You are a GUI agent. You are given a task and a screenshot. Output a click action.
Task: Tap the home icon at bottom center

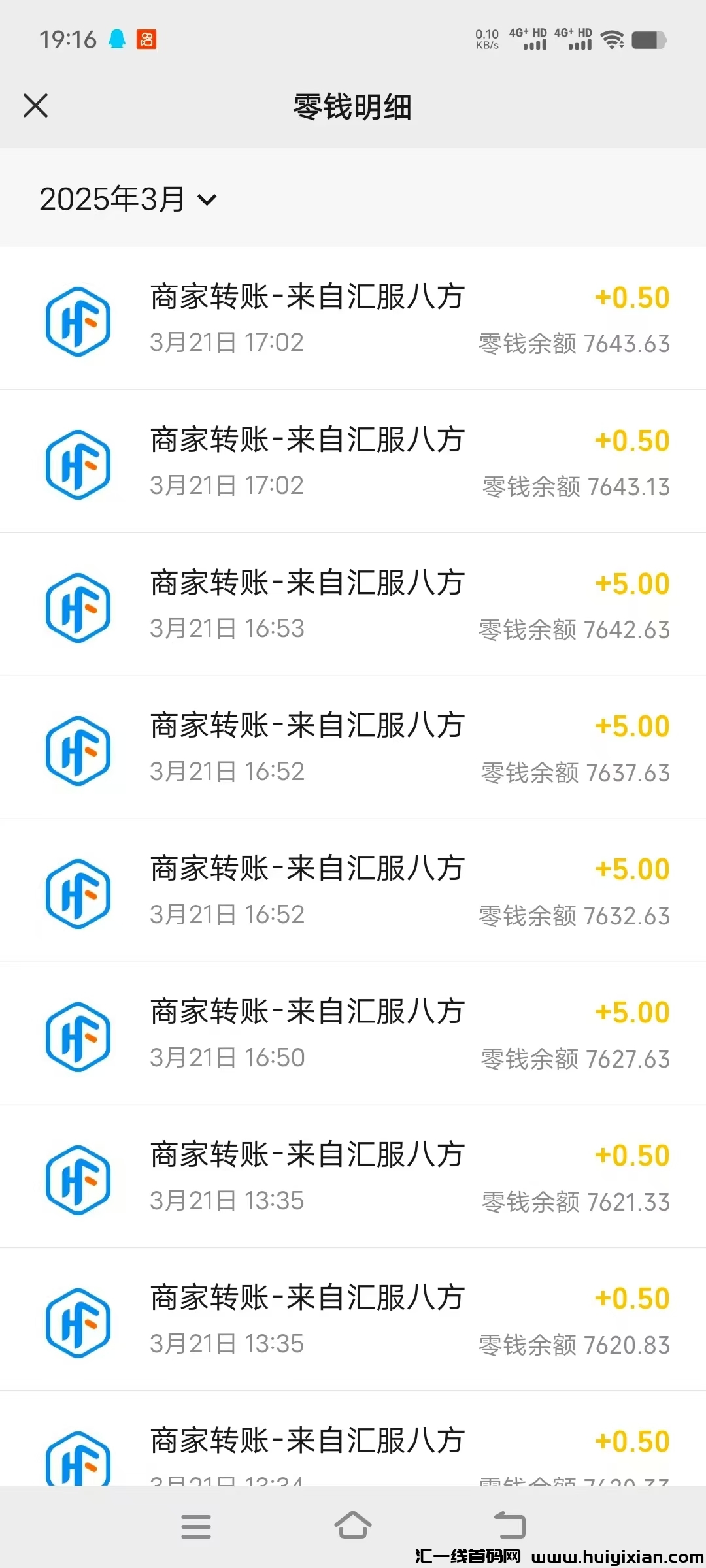pyautogui.click(x=353, y=1526)
